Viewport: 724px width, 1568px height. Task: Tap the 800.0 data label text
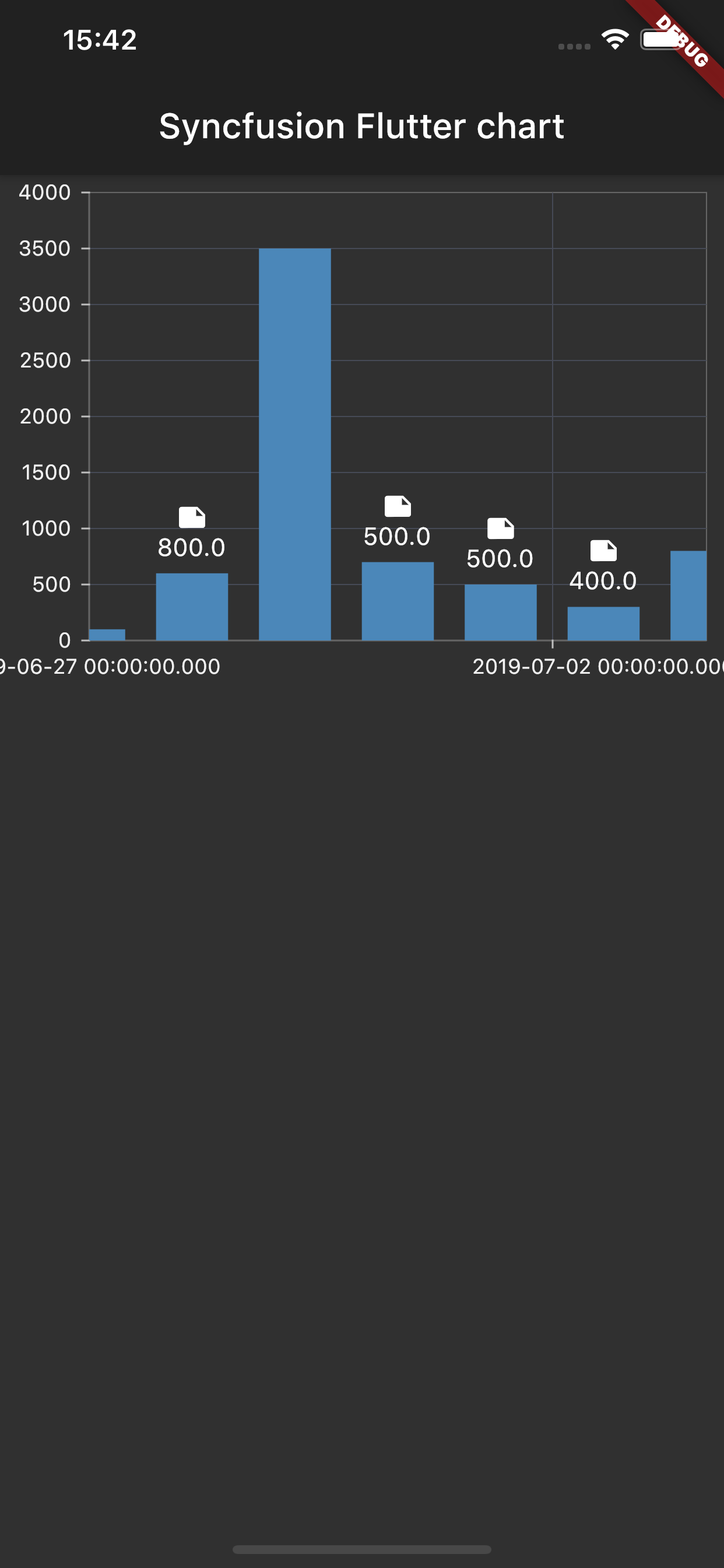tap(191, 547)
